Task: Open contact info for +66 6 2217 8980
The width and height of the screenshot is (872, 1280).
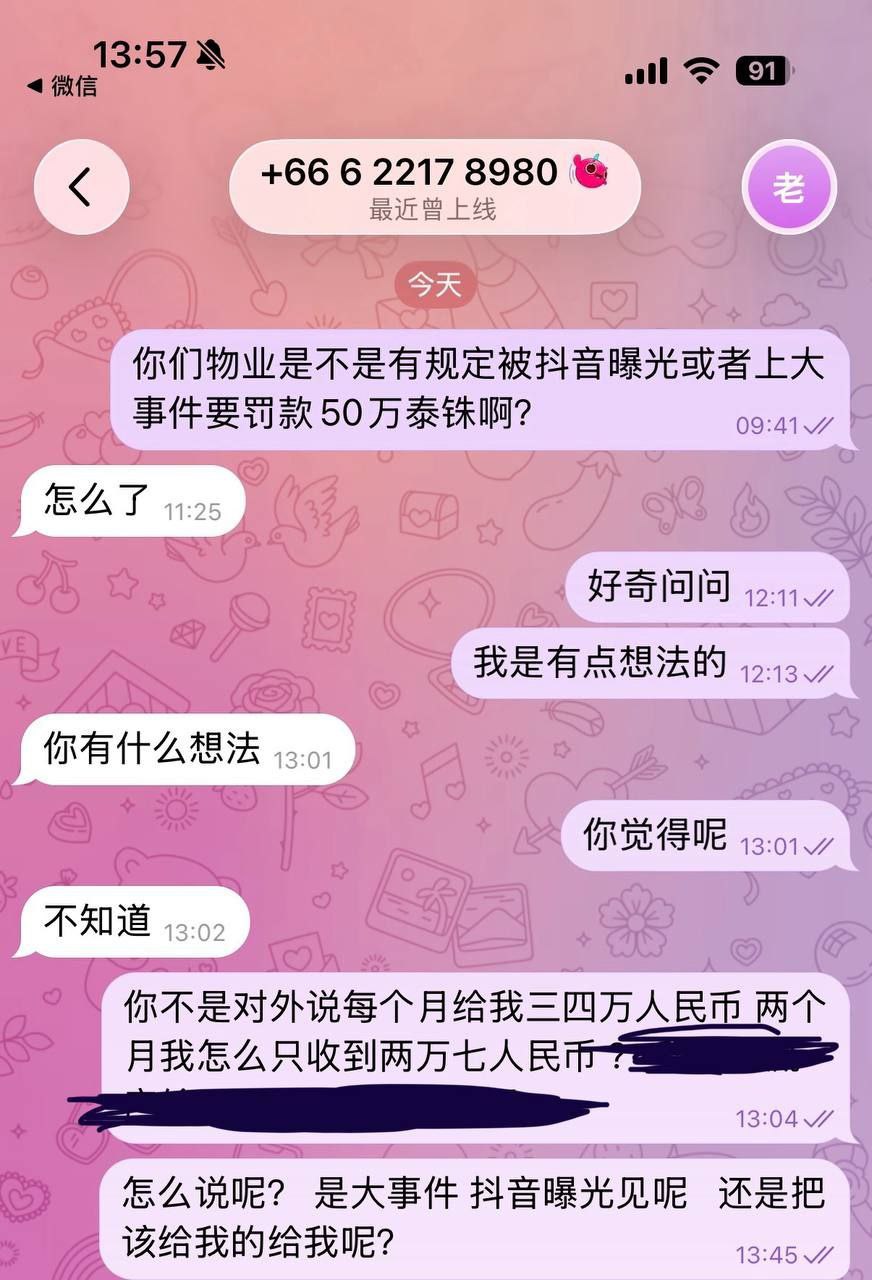Action: pos(434,186)
